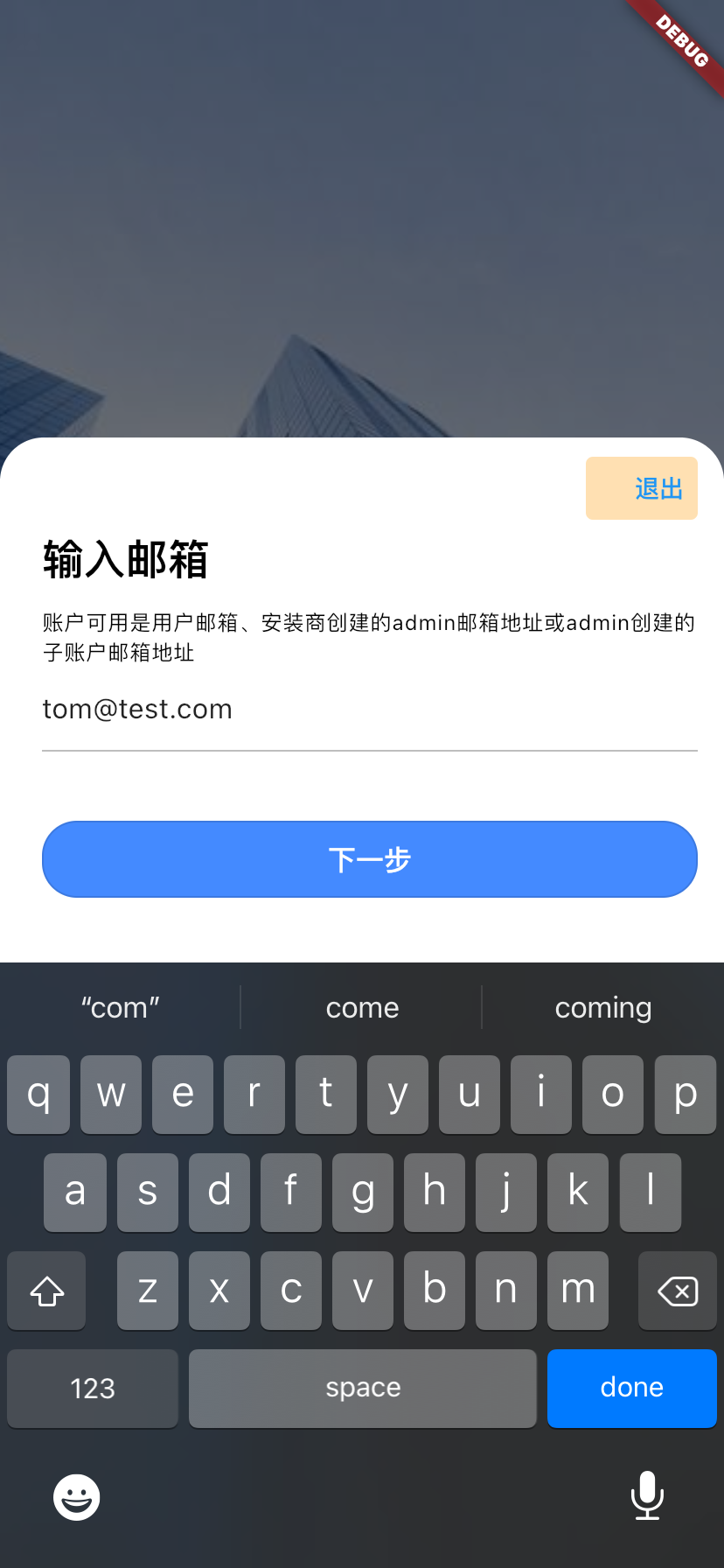
Task: Tap the done key on the keyboard
Action: pos(631,1388)
